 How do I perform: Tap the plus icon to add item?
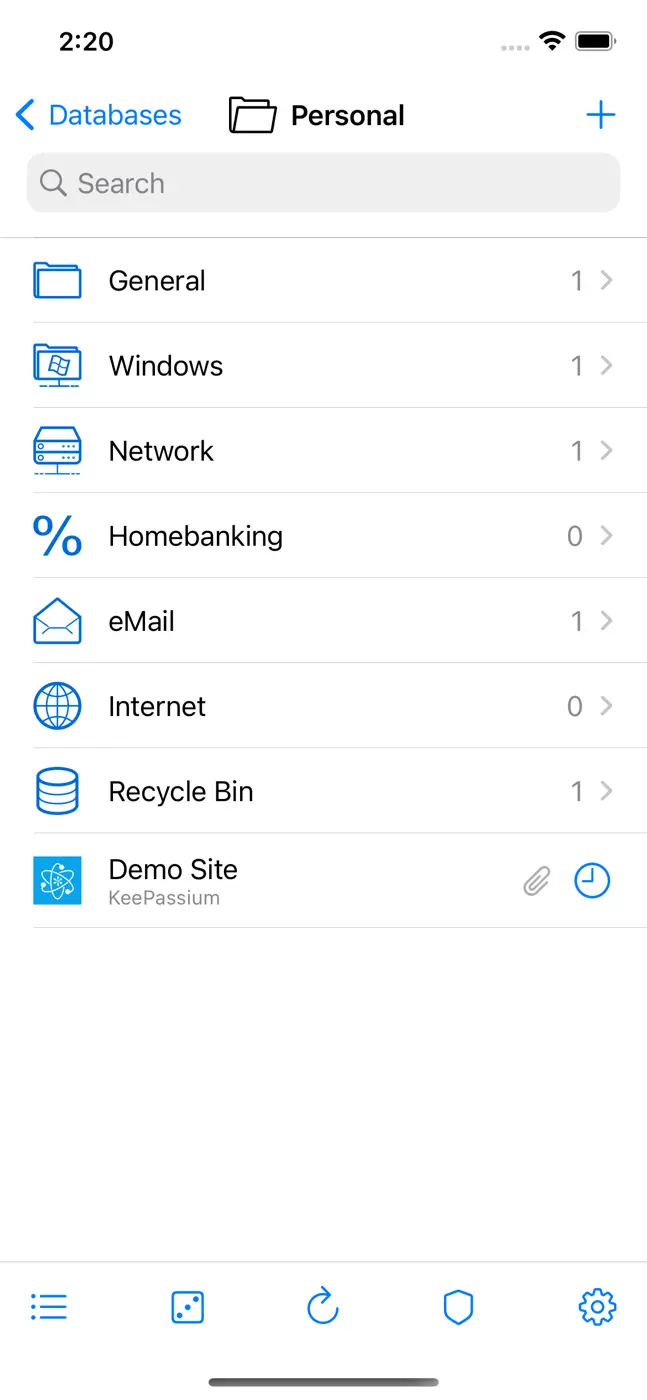600,115
